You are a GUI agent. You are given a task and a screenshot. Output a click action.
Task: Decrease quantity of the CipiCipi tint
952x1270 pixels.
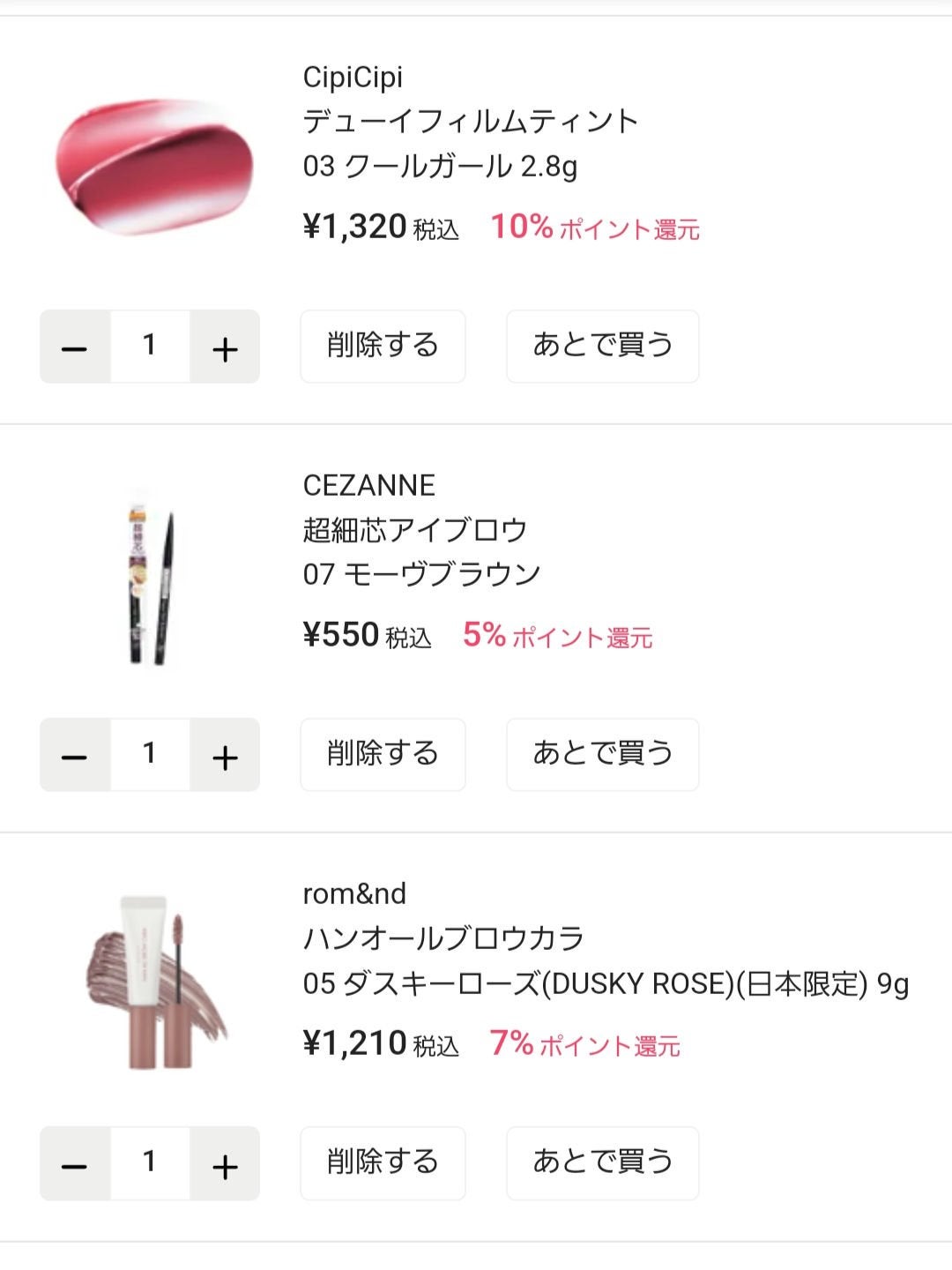point(75,347)
